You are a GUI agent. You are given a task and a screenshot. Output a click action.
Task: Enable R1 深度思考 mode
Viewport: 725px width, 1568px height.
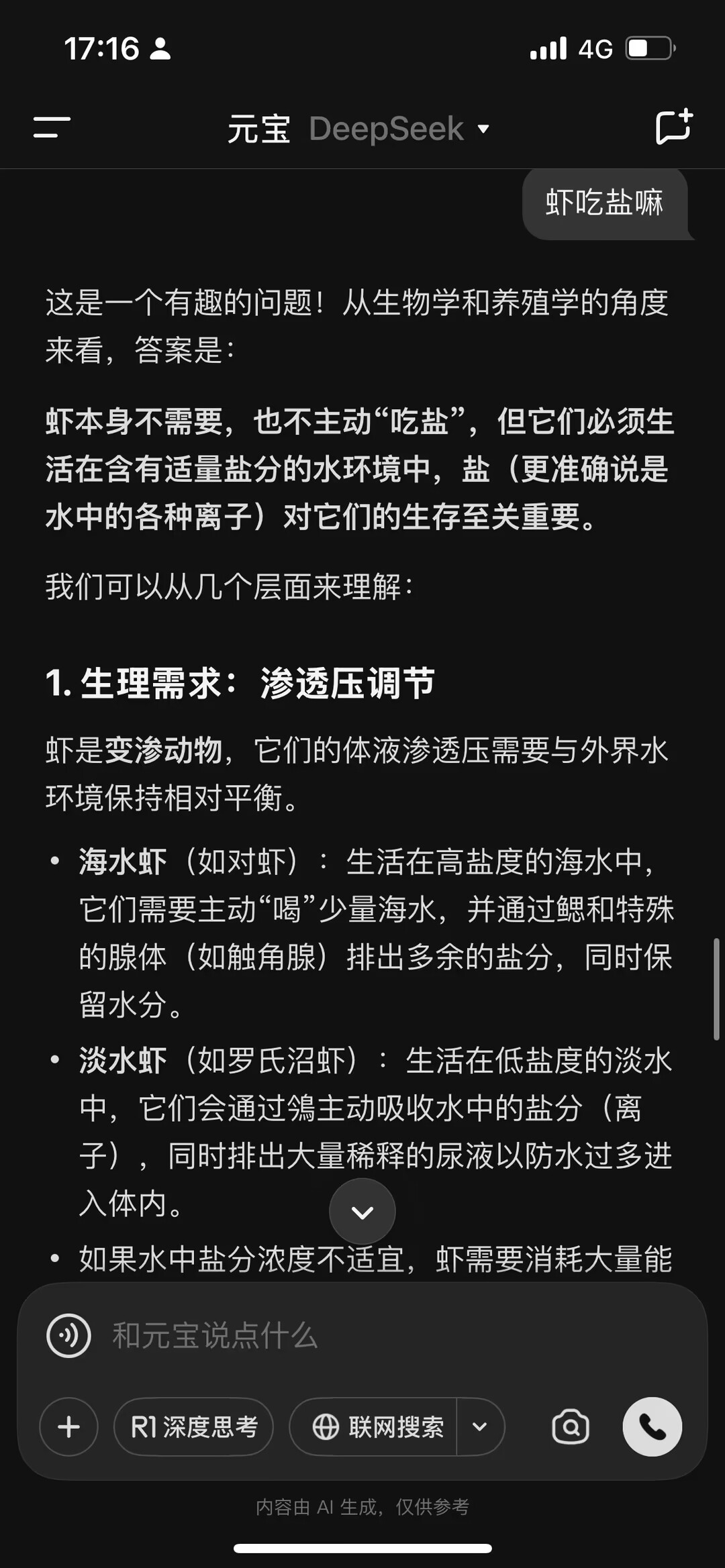pos(194,1427)
